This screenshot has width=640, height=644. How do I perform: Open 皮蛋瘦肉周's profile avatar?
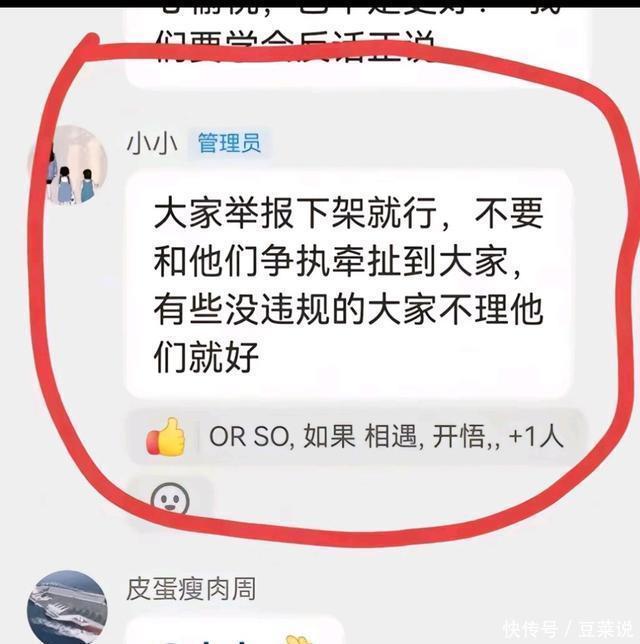(x=67, y=606)
